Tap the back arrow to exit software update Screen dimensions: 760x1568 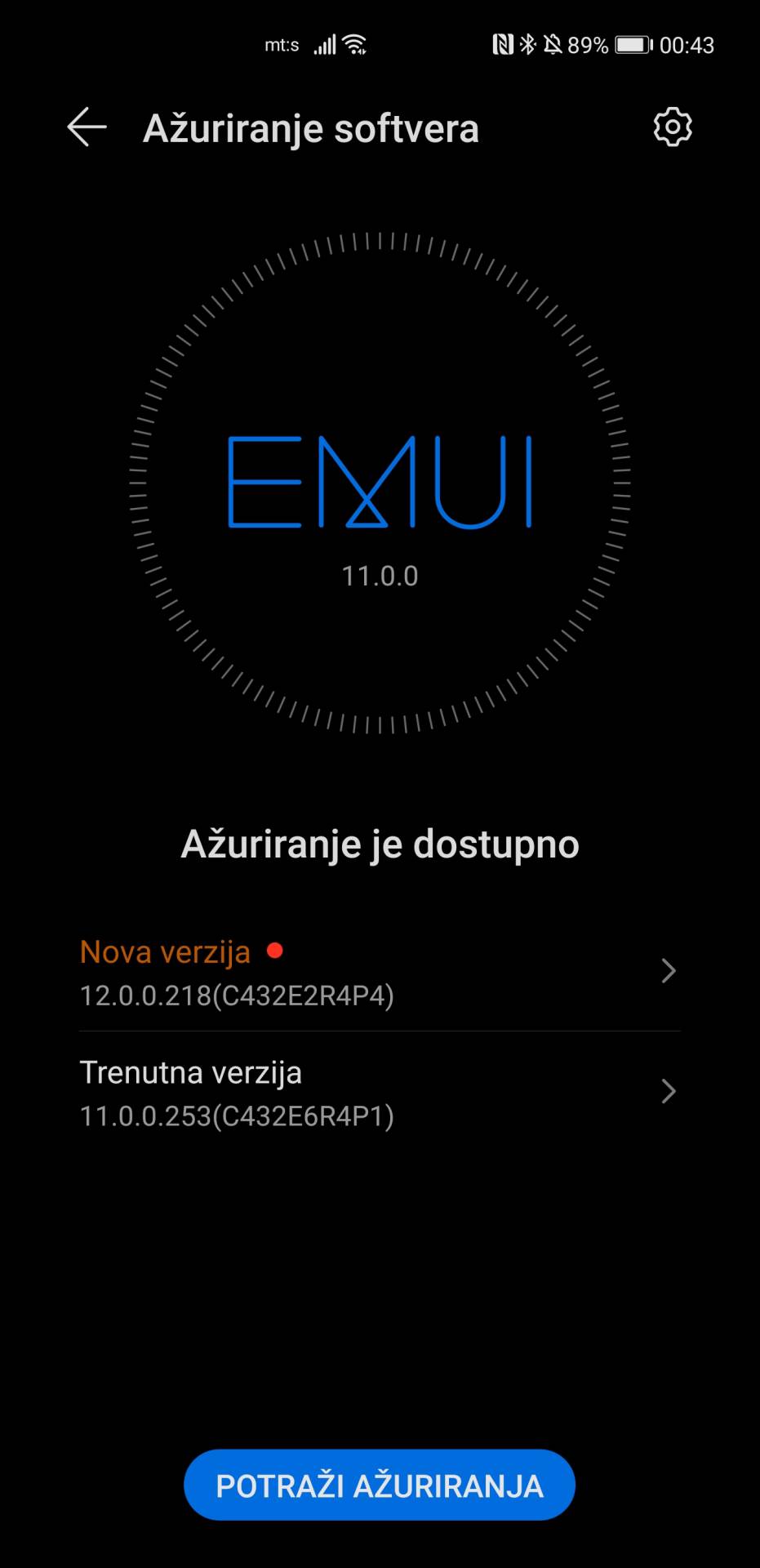(87, 127)
